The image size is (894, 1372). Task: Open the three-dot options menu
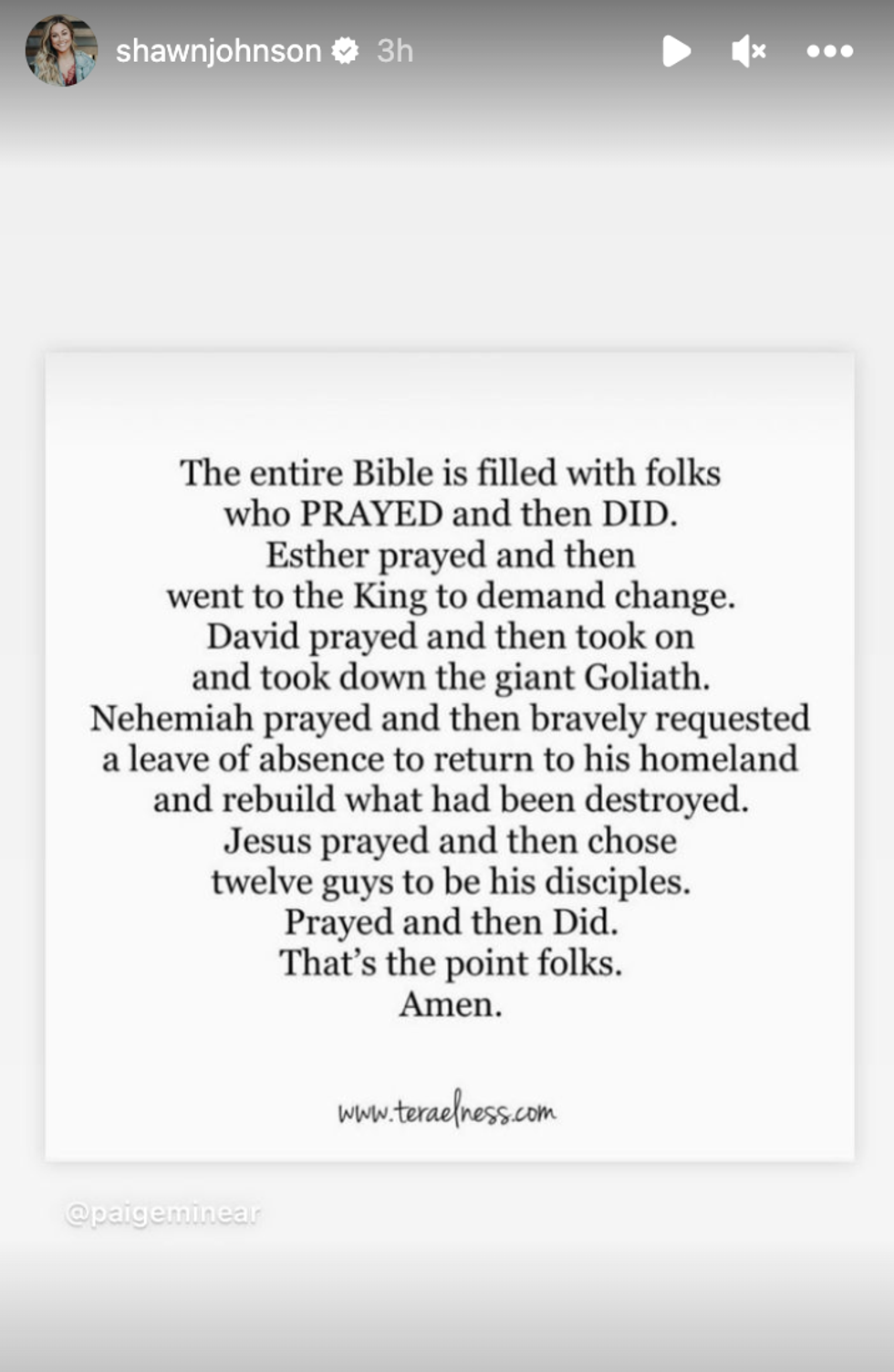(829, 51)
